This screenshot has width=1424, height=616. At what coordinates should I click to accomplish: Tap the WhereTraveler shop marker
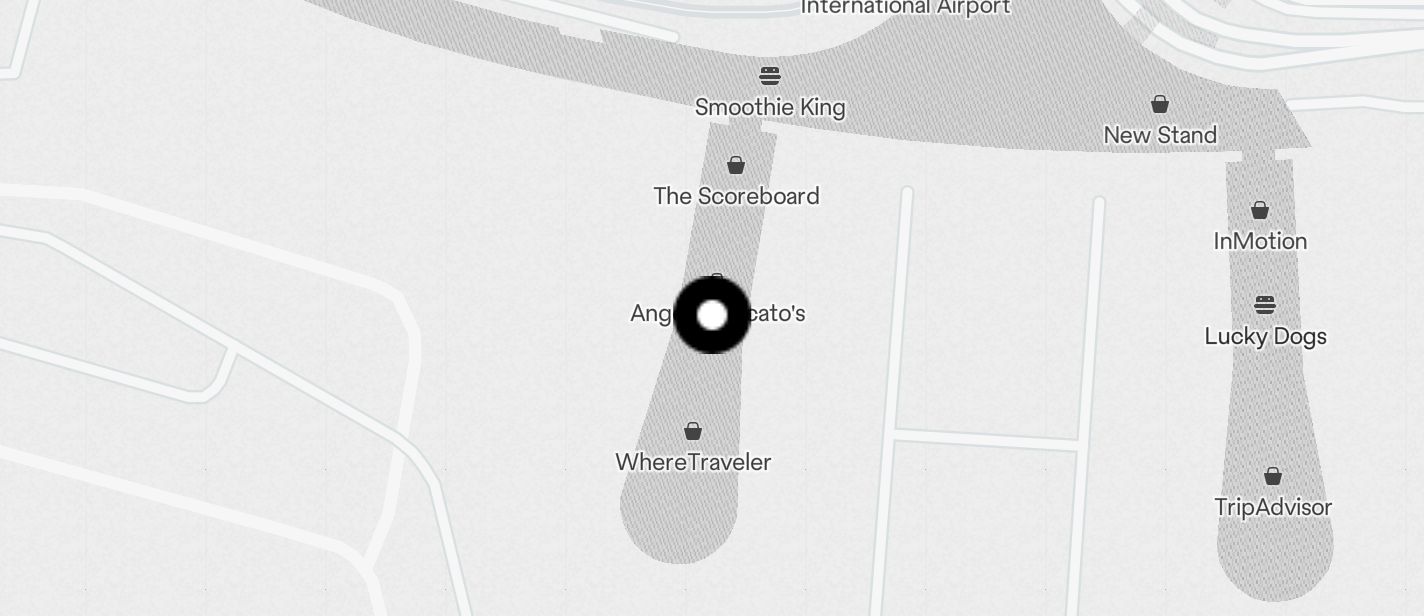click(693, 431)
